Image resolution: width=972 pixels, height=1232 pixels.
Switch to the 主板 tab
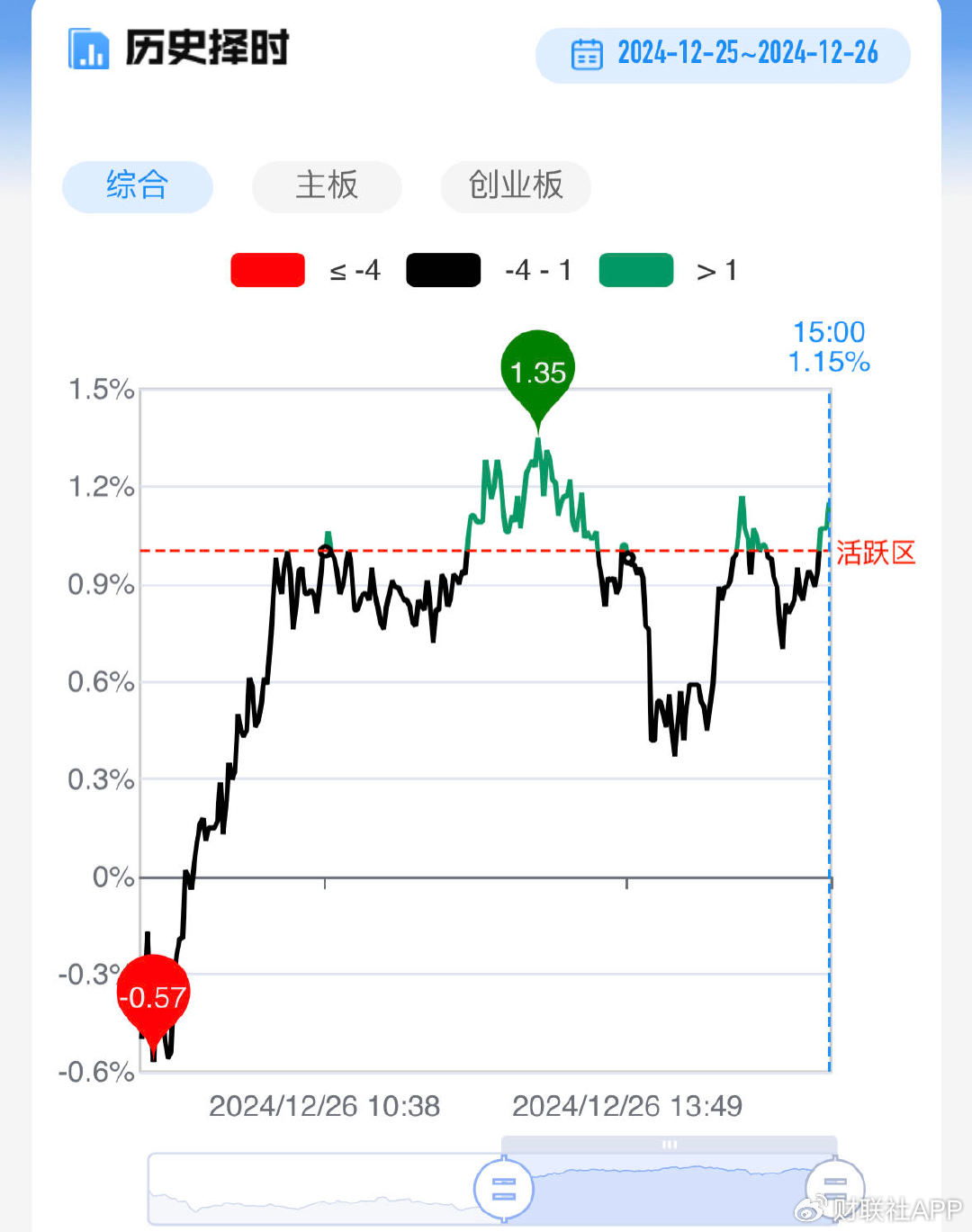[327, 186]
